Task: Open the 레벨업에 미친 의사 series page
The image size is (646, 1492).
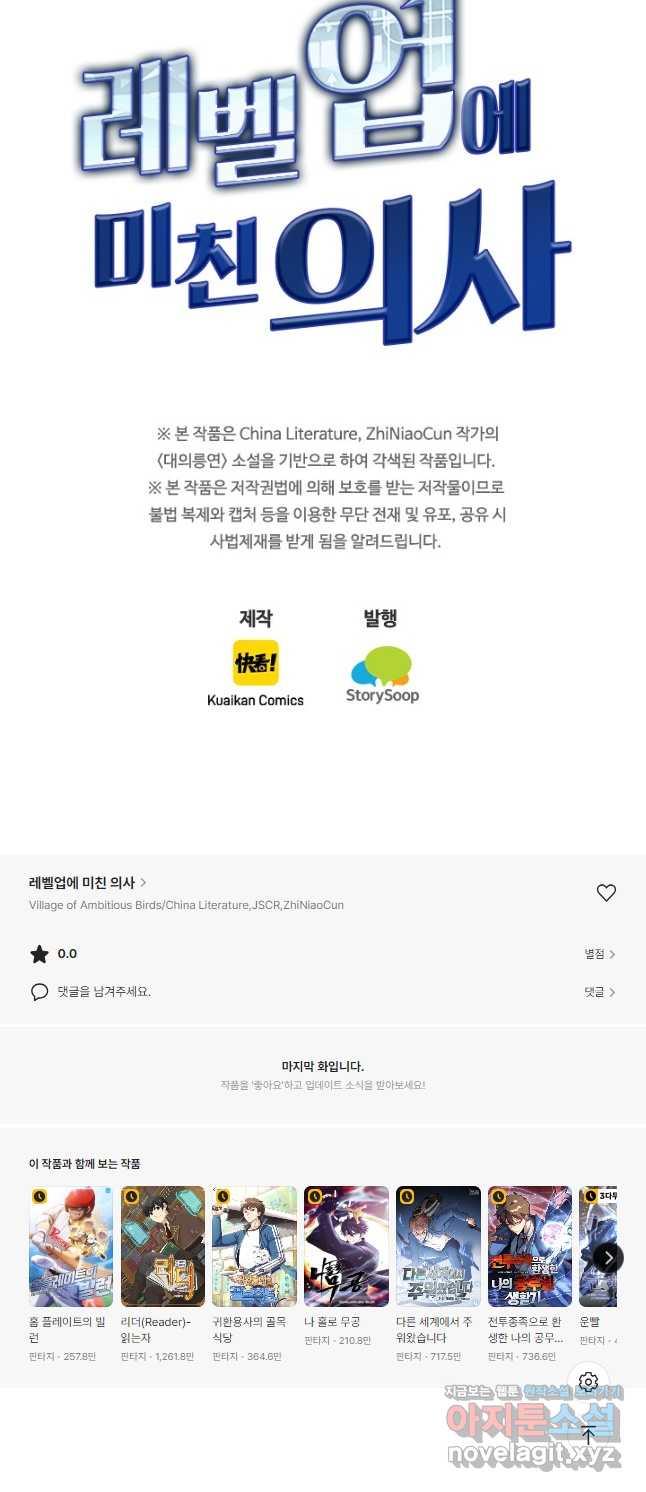Action: [x=87, y=882]
